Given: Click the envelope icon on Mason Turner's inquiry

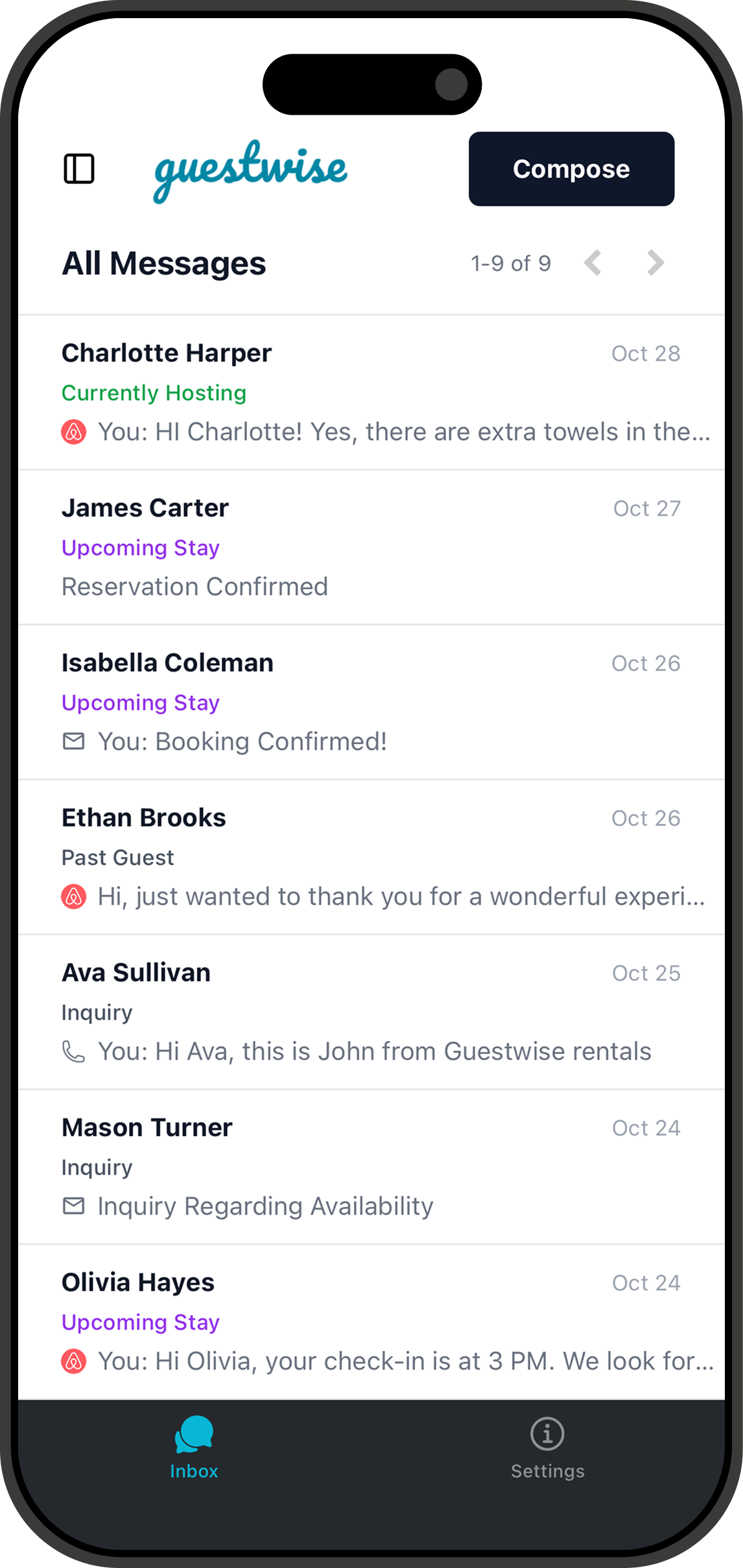Looking at the screenshot, I should click(x=75, y=1206).
